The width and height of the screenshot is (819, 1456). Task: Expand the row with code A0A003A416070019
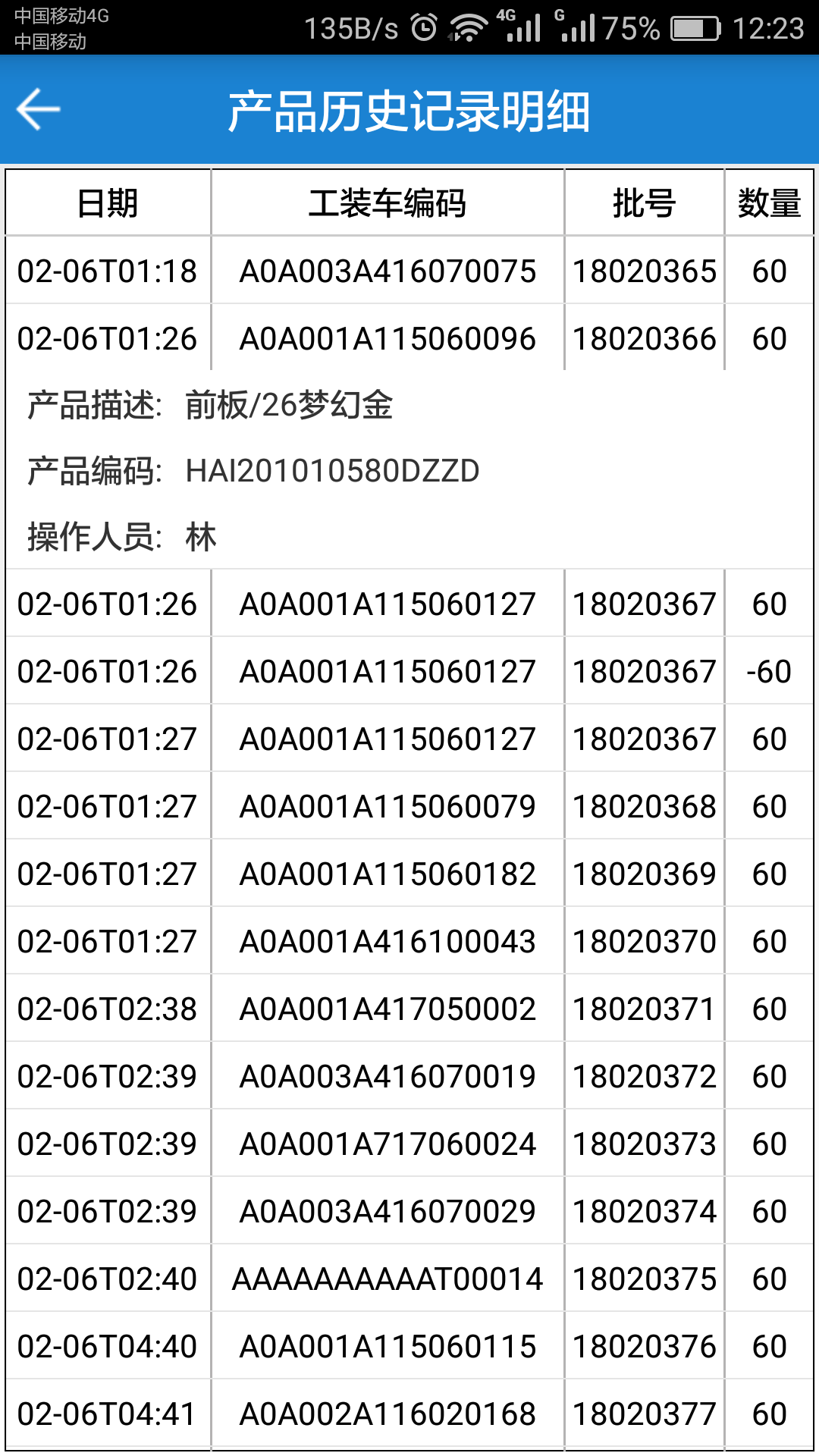pos(409,1077)
